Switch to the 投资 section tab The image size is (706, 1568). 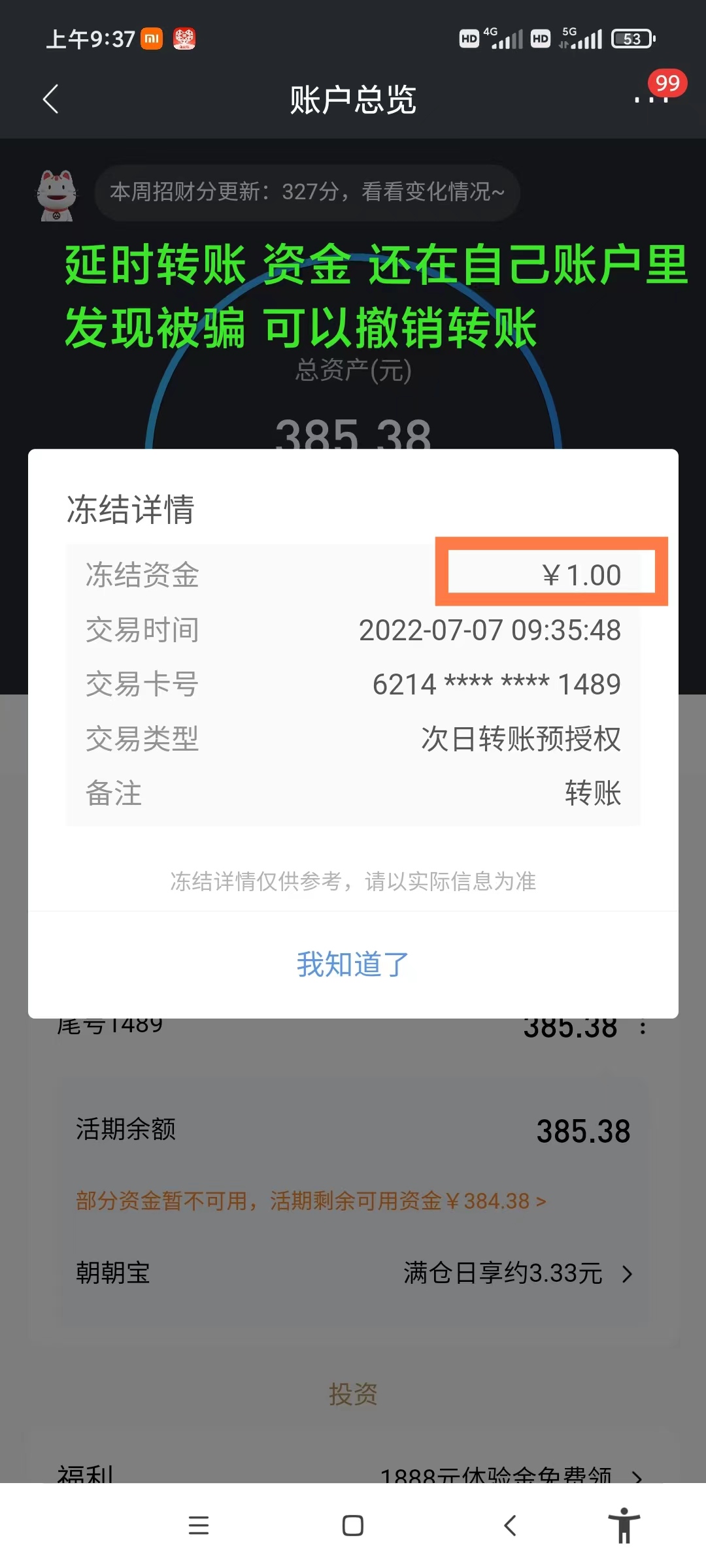click(x=353, y=1395)
